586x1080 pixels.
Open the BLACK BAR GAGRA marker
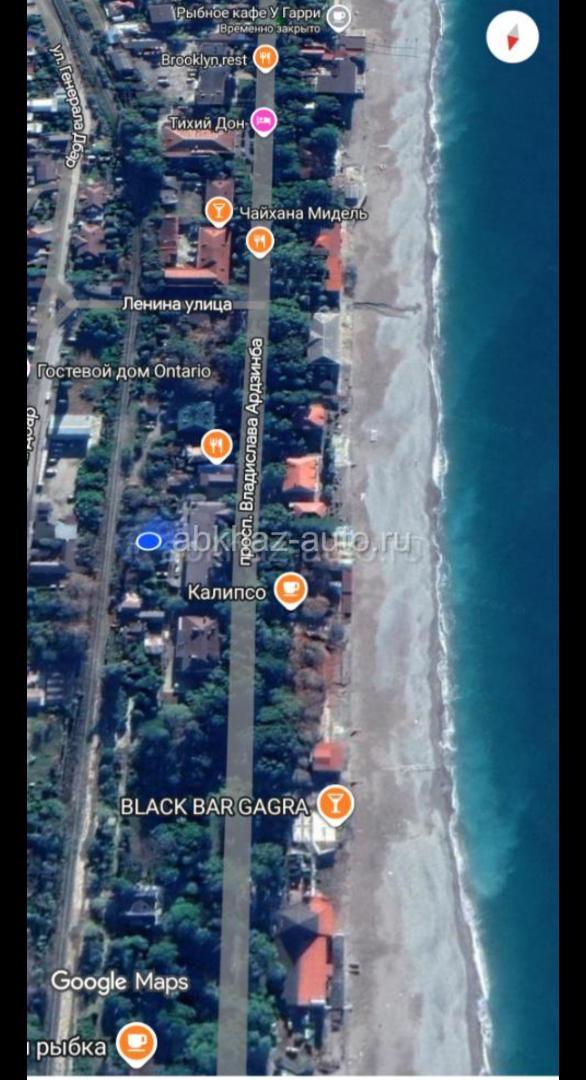point(335,804)
